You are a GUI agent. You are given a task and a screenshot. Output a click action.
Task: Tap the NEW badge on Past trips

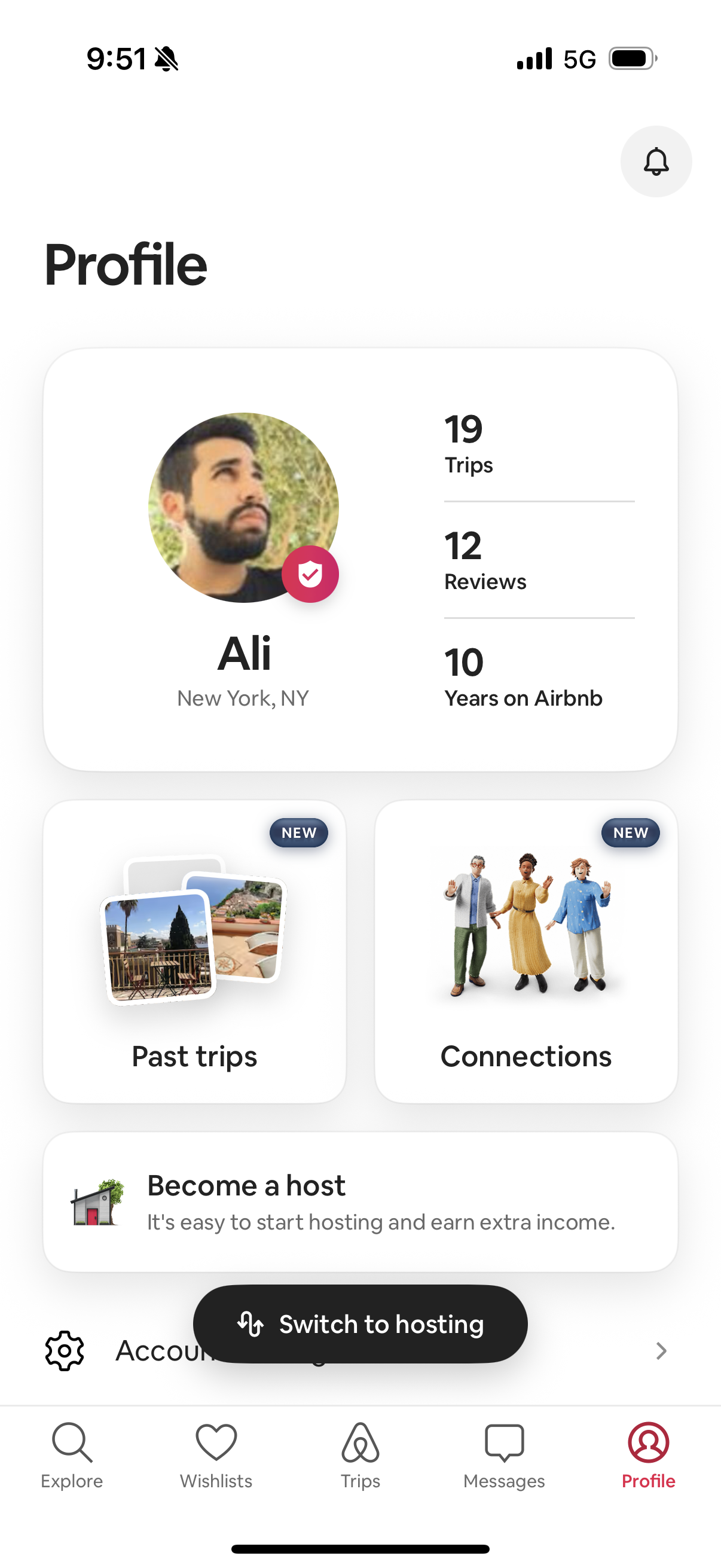(x=299, y=832)
